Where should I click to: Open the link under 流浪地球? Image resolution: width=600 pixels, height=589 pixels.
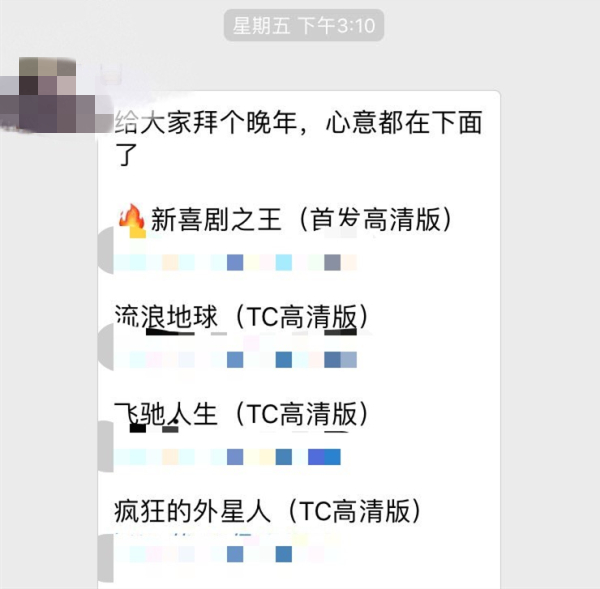pyautogui.click(x=235, y=360)
